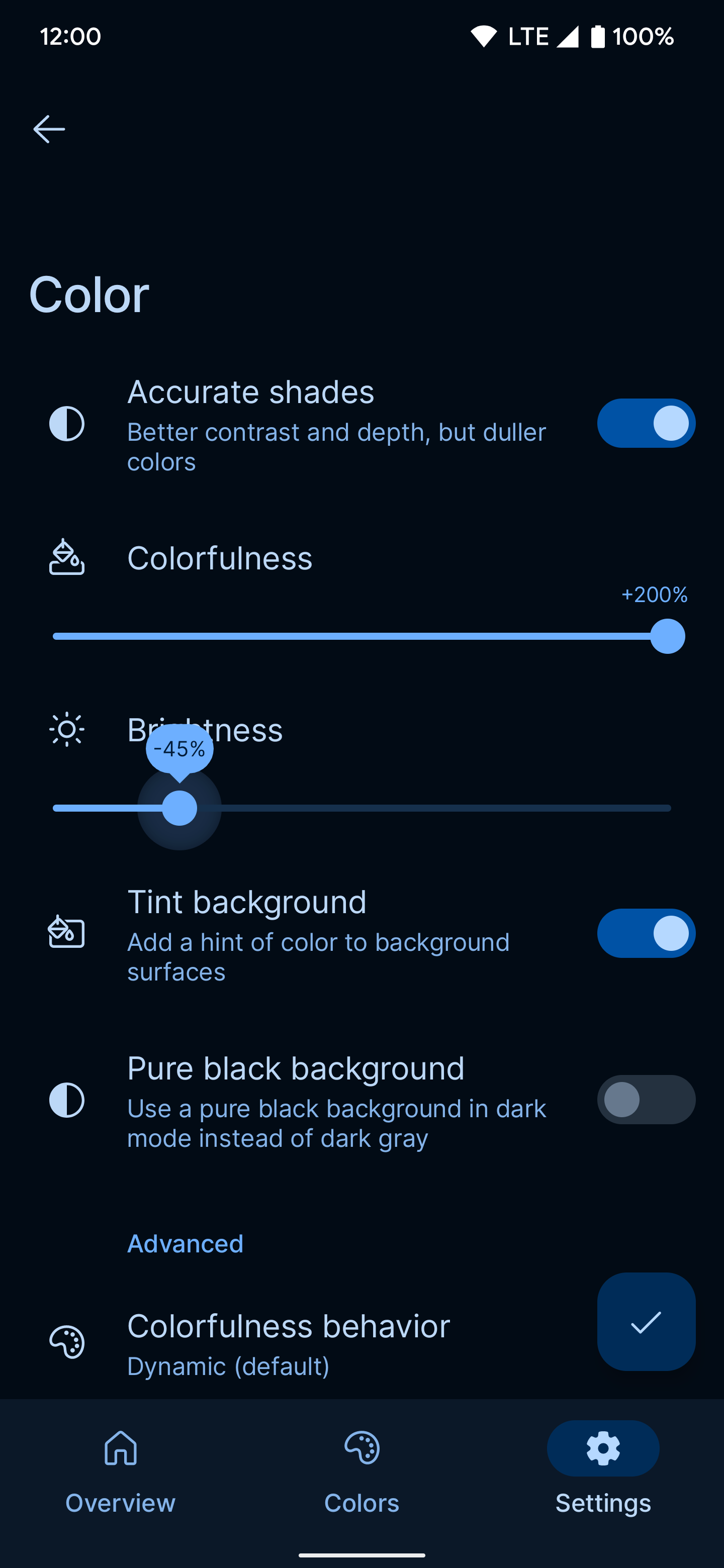The width and height of the screenshot is (724, 1568).
Task: Click the Brightness sun icon
Action: [x=67, y=730]
